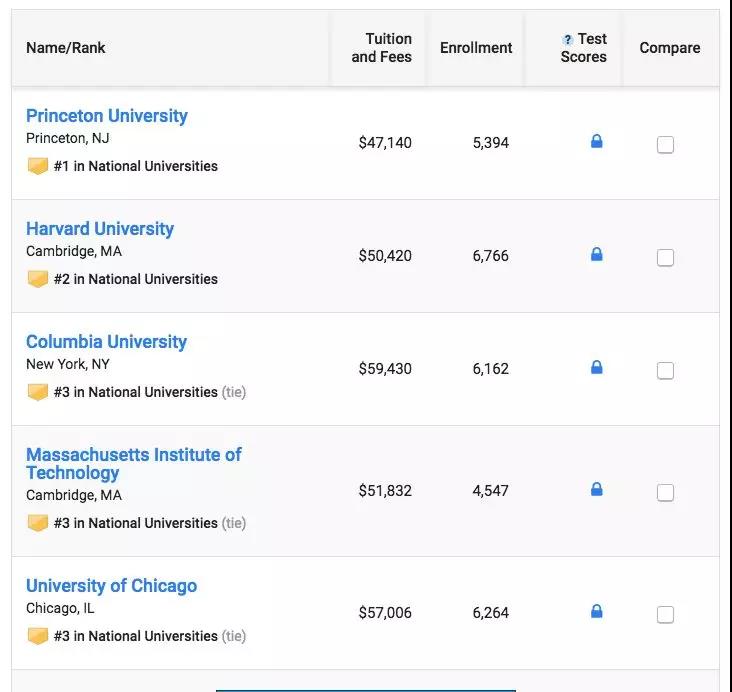Unlock test scores for Princeton University
732x692 pixels.
(597, 142)
